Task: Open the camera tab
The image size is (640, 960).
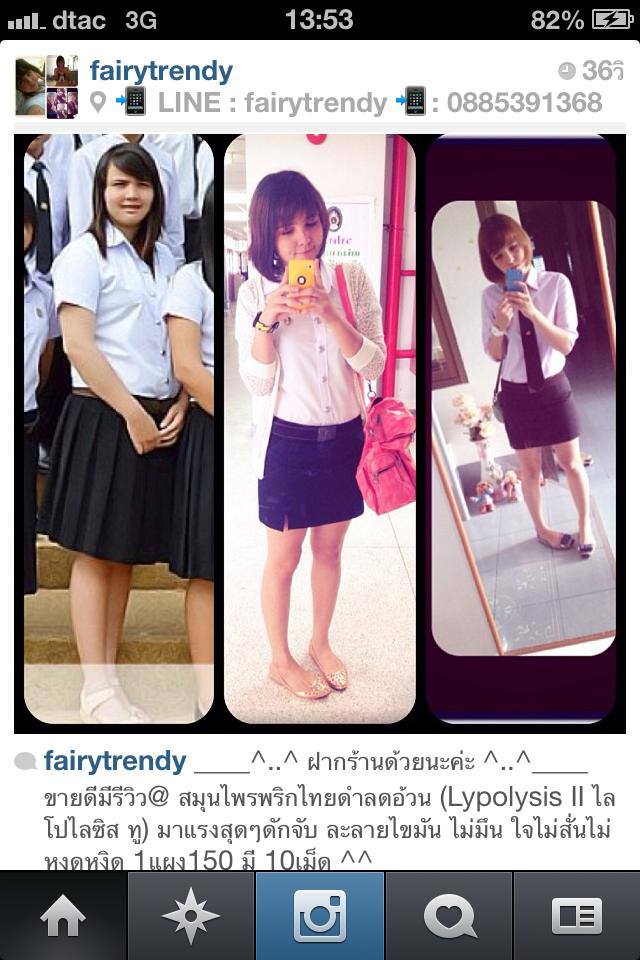Action: coord(320,915)
